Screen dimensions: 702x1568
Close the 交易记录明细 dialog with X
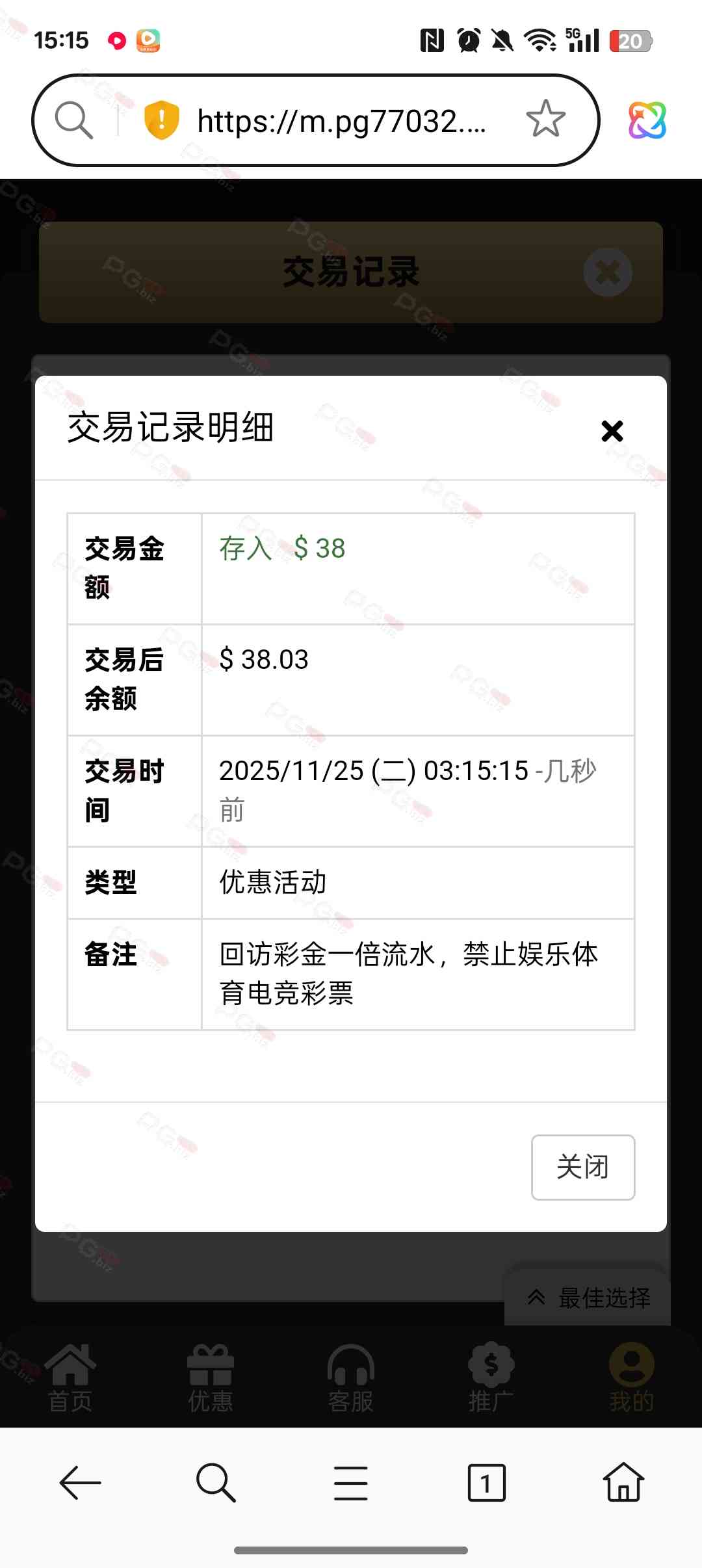point(612,430)
